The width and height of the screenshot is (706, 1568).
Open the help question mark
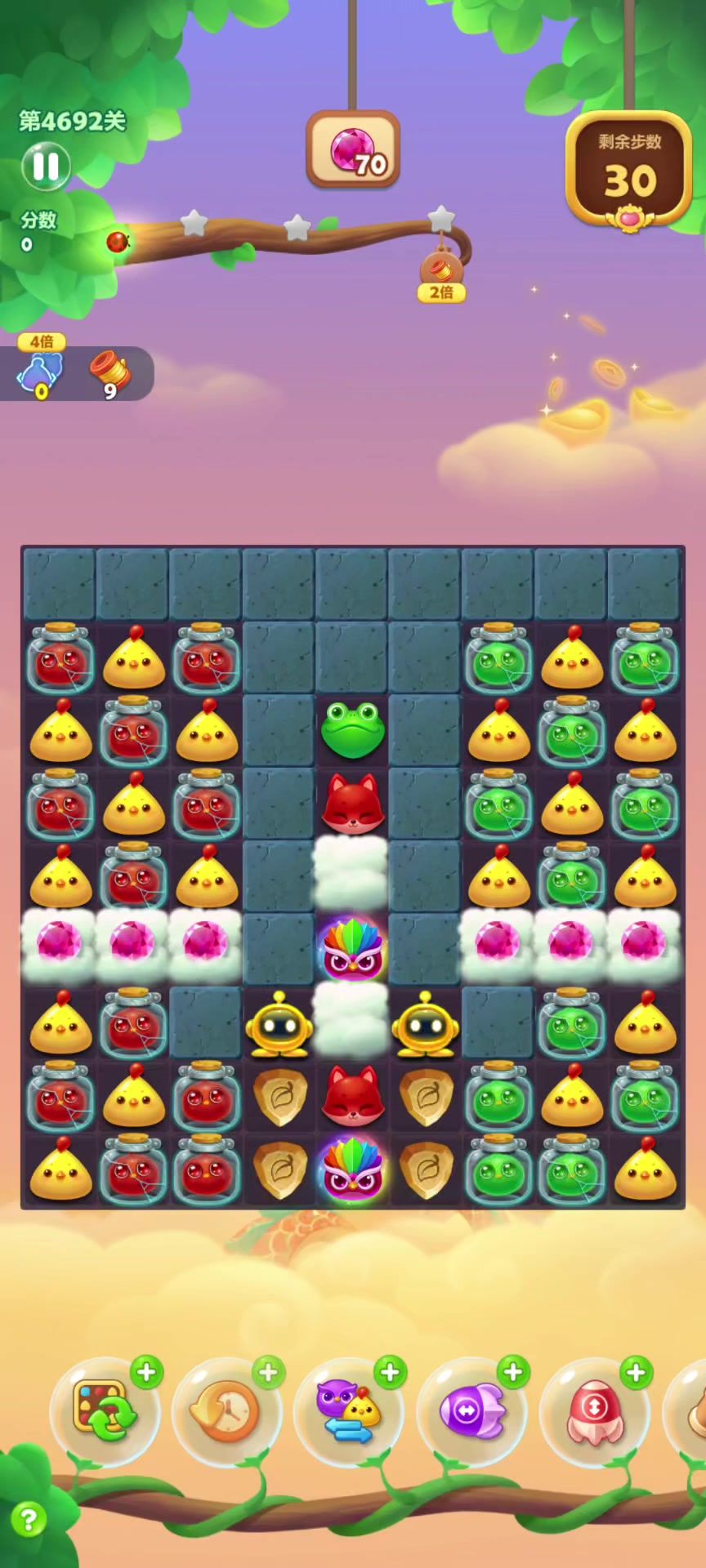click(29, 1519)
